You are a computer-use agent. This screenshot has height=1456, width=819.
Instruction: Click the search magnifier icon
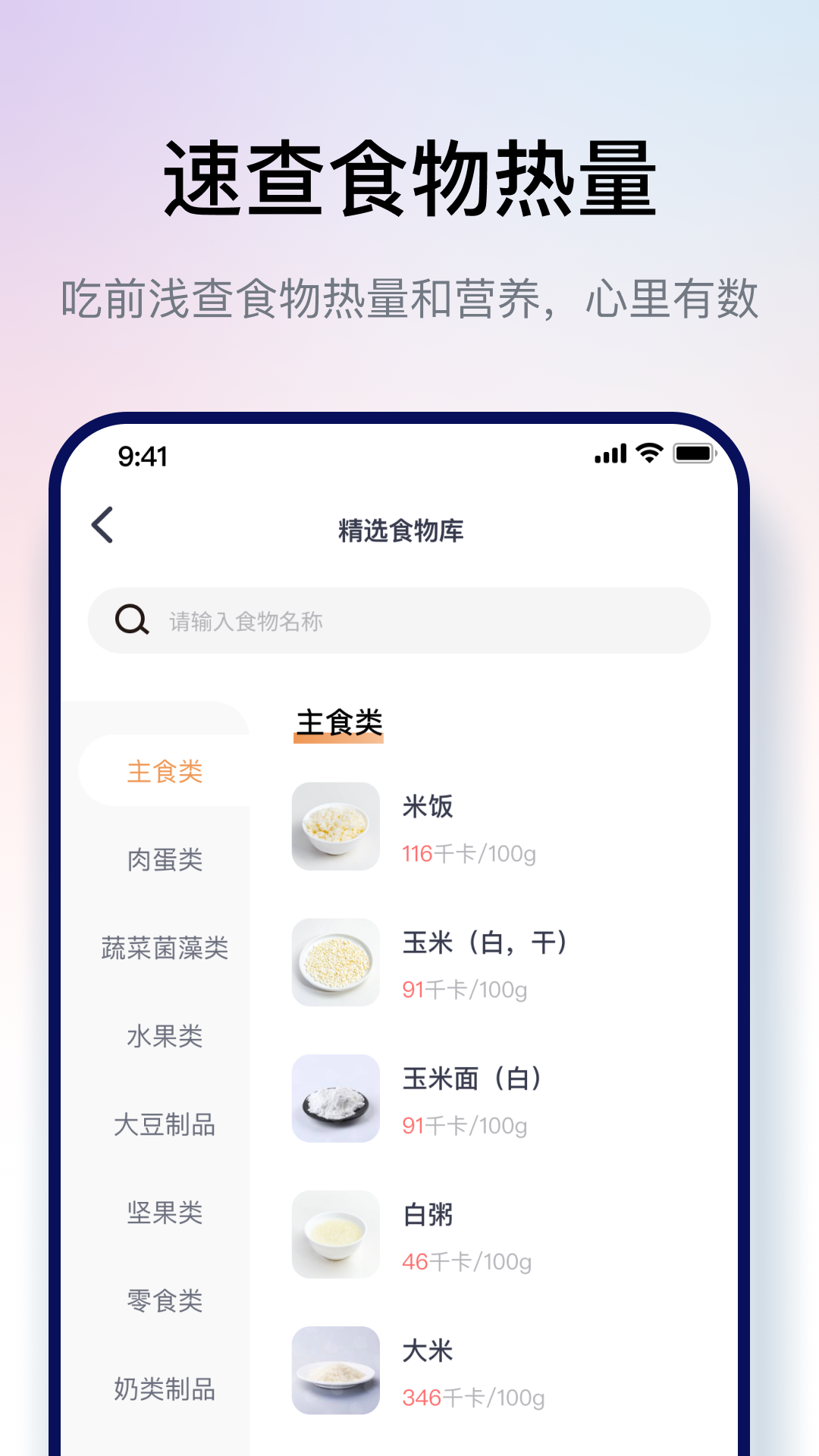tap(130, 620)
